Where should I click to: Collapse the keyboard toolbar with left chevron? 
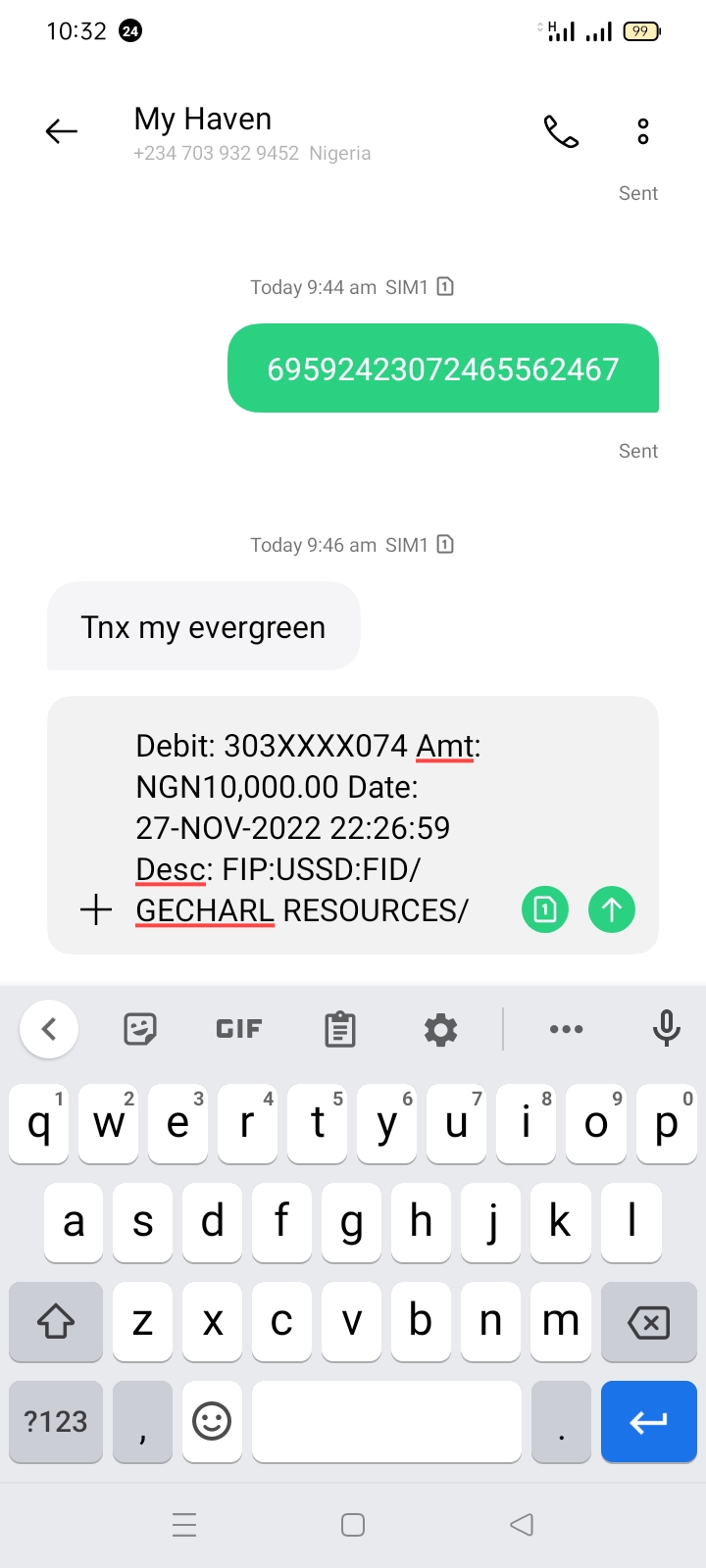[49, 1029]
